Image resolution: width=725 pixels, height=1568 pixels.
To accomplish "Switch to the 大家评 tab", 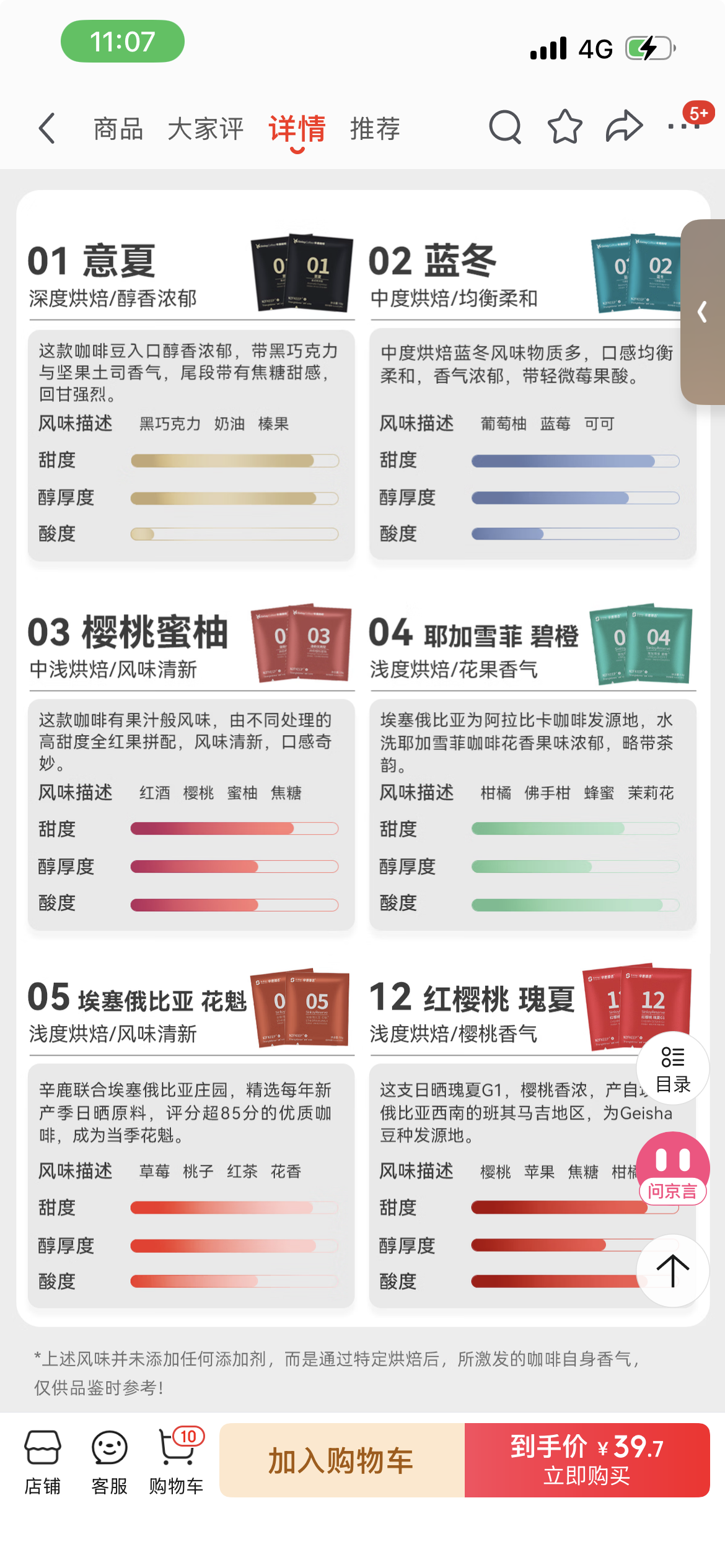I will point(206,129).
